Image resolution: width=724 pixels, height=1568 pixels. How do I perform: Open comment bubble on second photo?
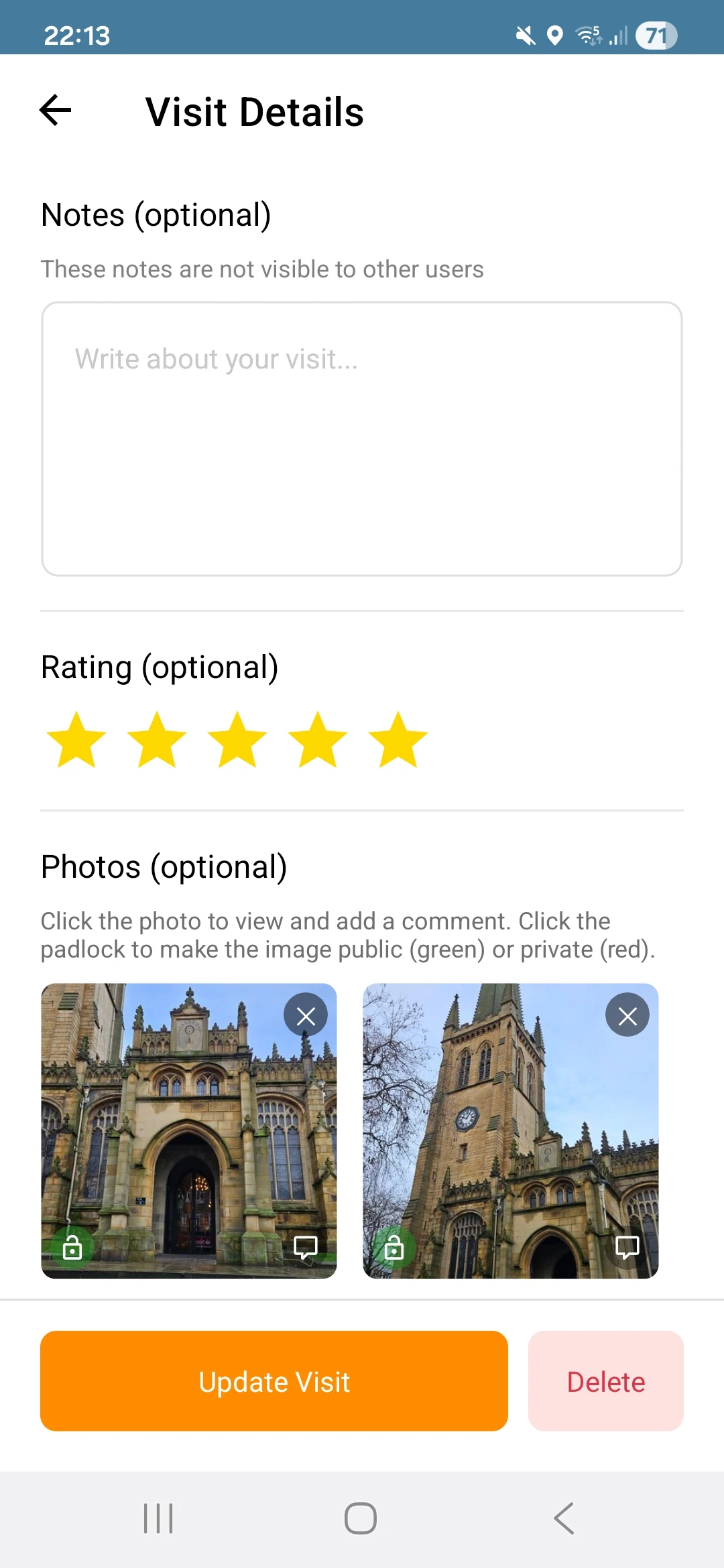point(628,1247)
